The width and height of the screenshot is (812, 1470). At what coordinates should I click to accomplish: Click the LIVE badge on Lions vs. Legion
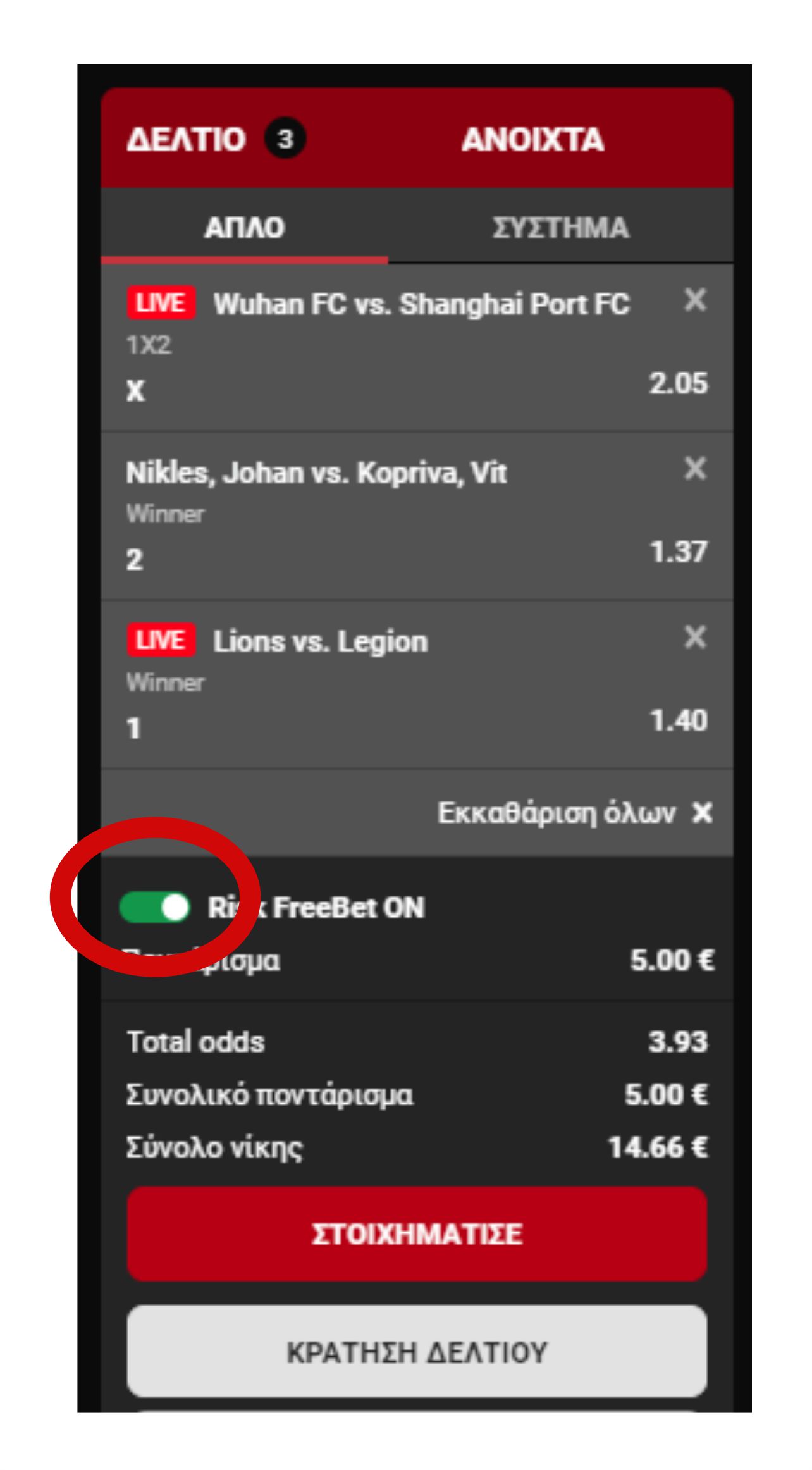tap(161, 641)
